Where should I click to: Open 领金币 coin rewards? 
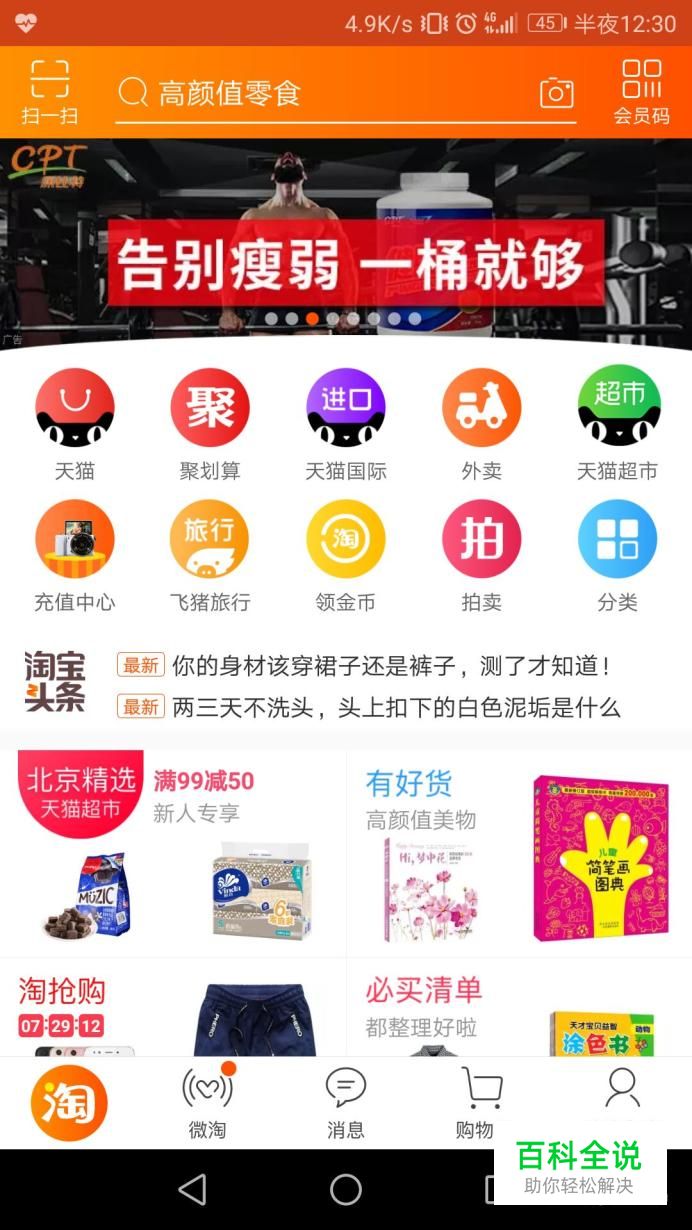346,556
